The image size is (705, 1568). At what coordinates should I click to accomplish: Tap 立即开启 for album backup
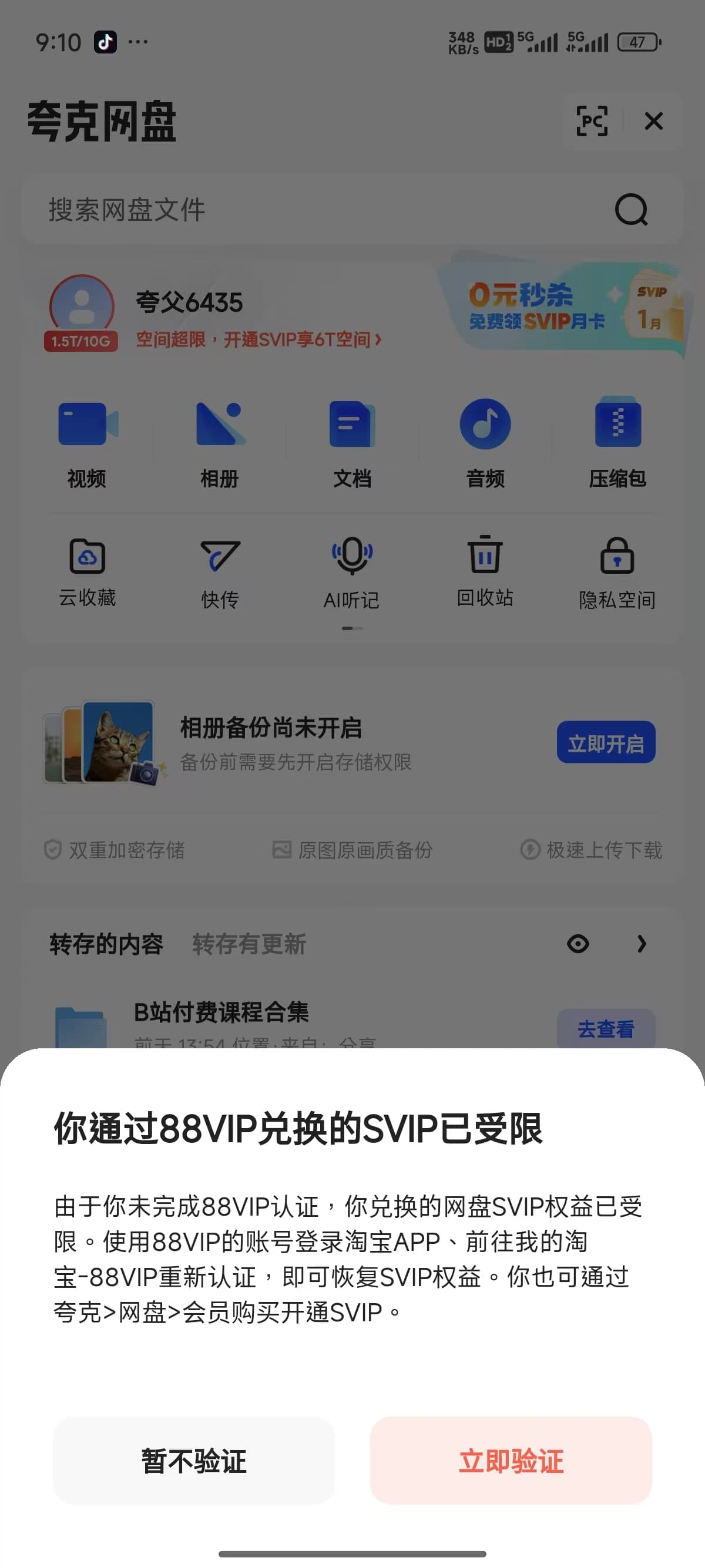coord(606,743)
